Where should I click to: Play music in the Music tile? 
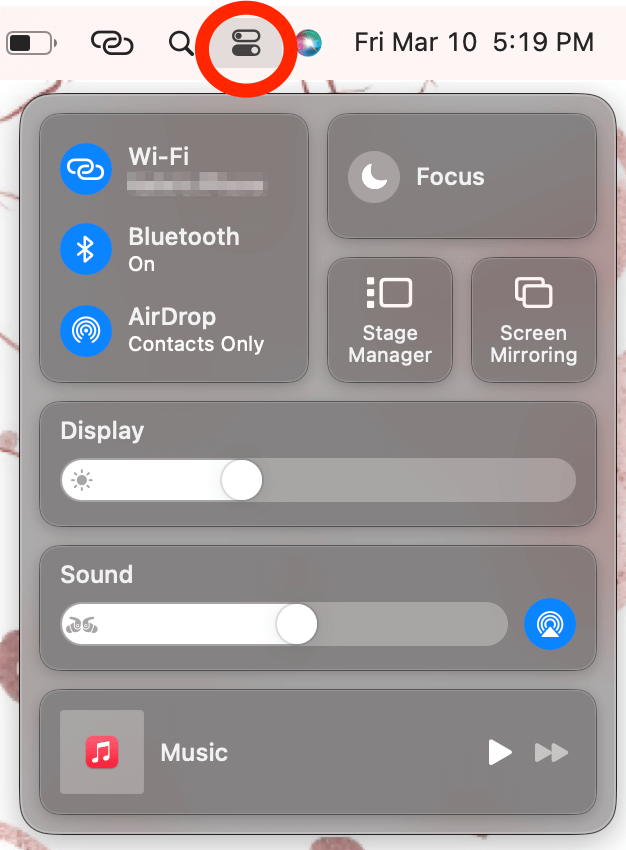(x=499, y=752)
